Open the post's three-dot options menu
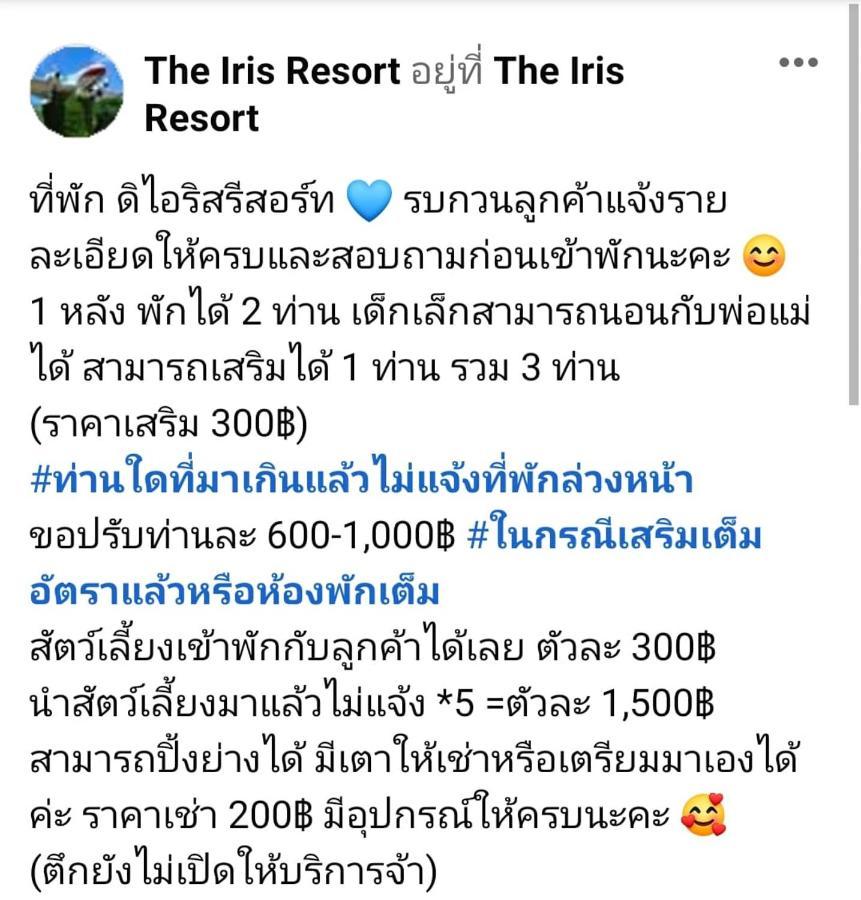Screen dimensions: 861x900 pos(798,62)
